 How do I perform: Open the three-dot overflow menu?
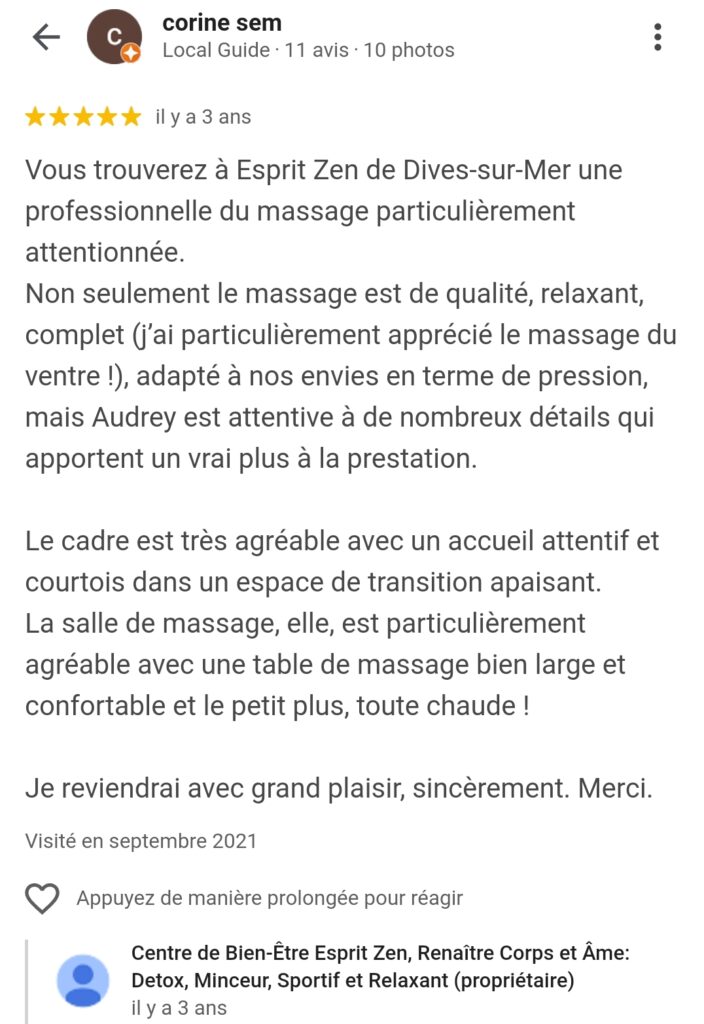(x=657, y=37)
